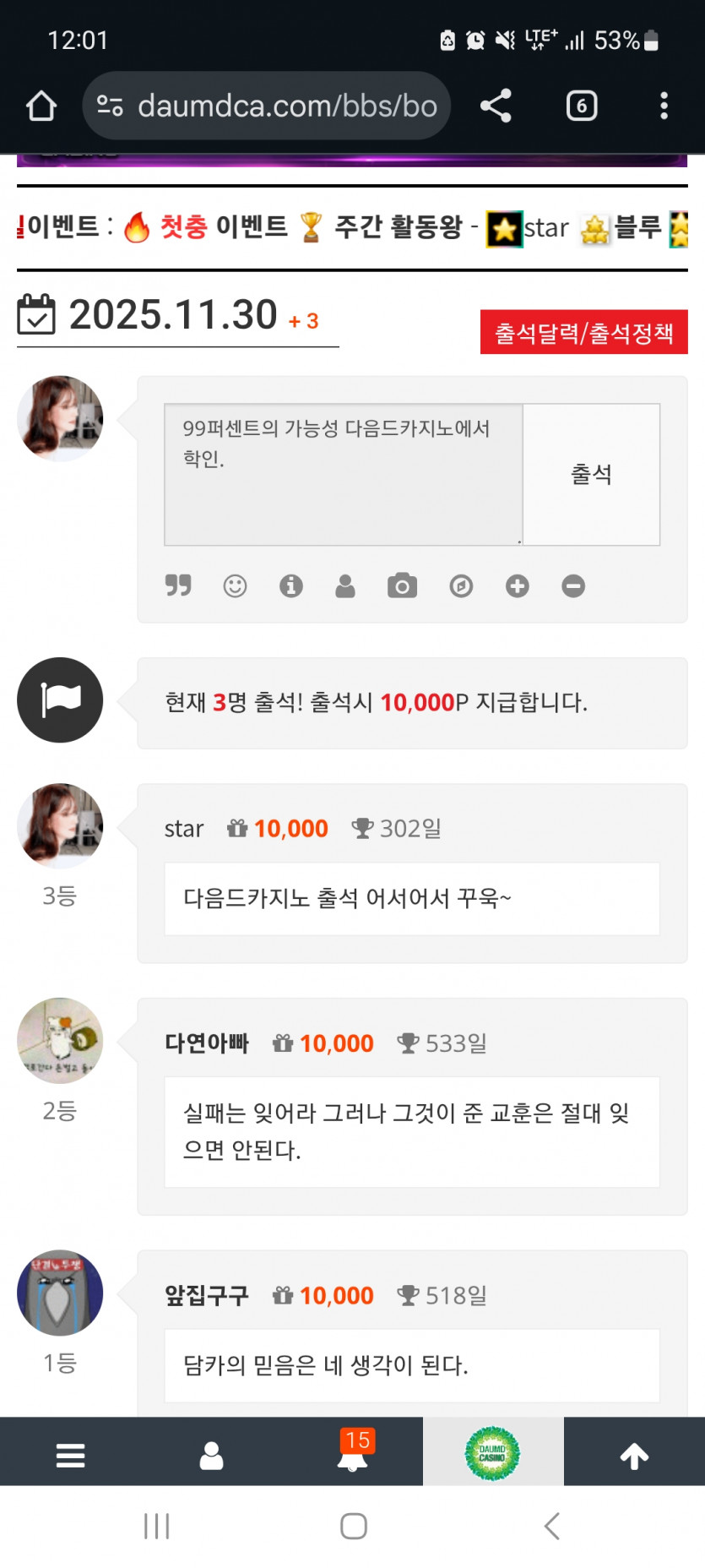The width and height of the screenshot is (705, 1568).
Task: Expand the +3 indicator beside the date
Action: pos(302,321)
